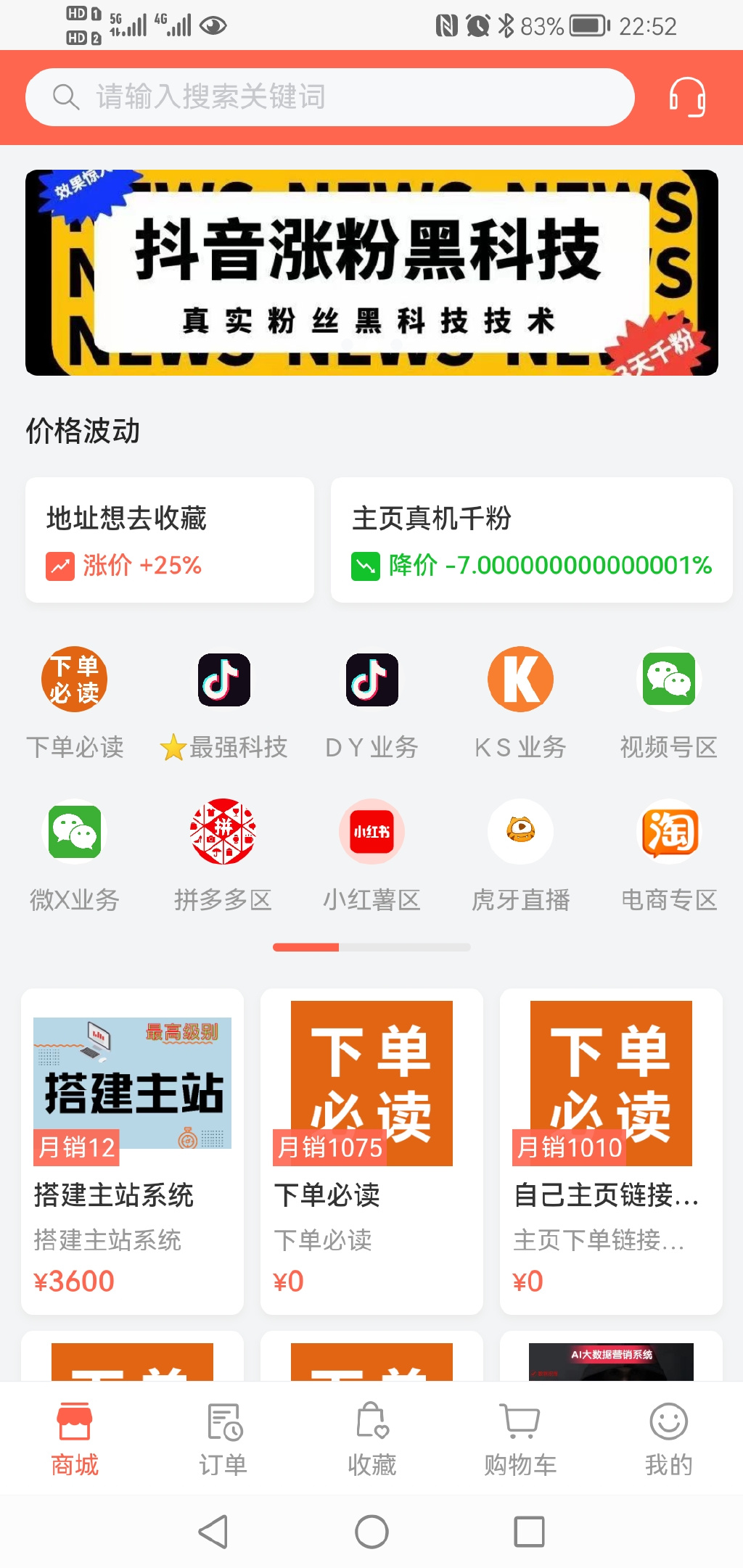Screen dimensions: 743x1568
Task: Open the 搭建主站系统 product card
Action: coord(132,1151)
